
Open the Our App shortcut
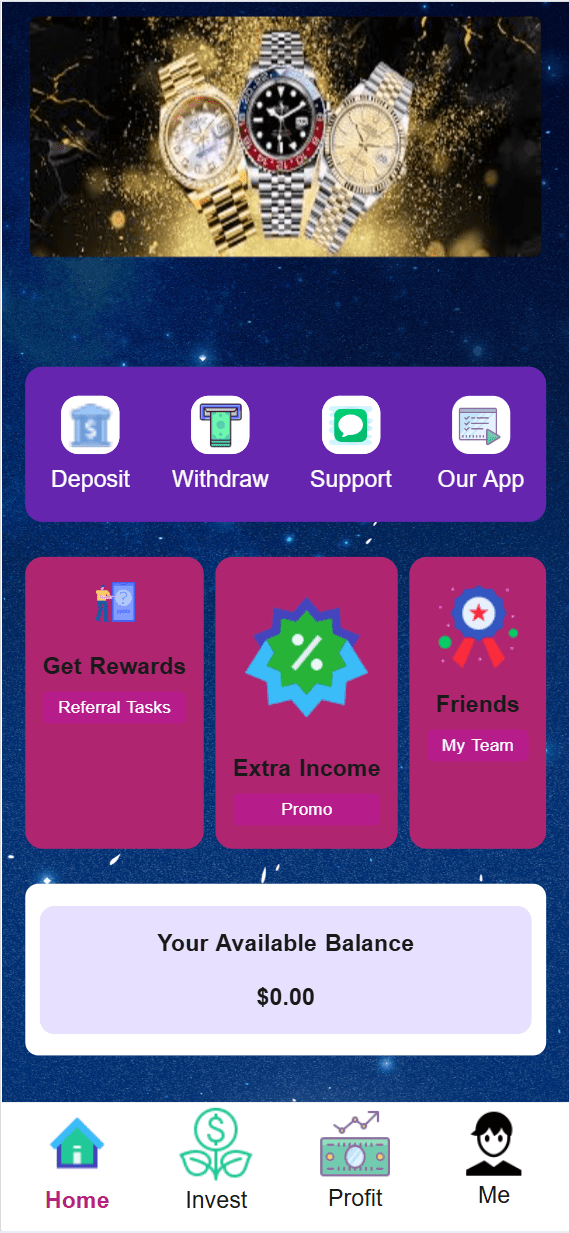point(481,444)
